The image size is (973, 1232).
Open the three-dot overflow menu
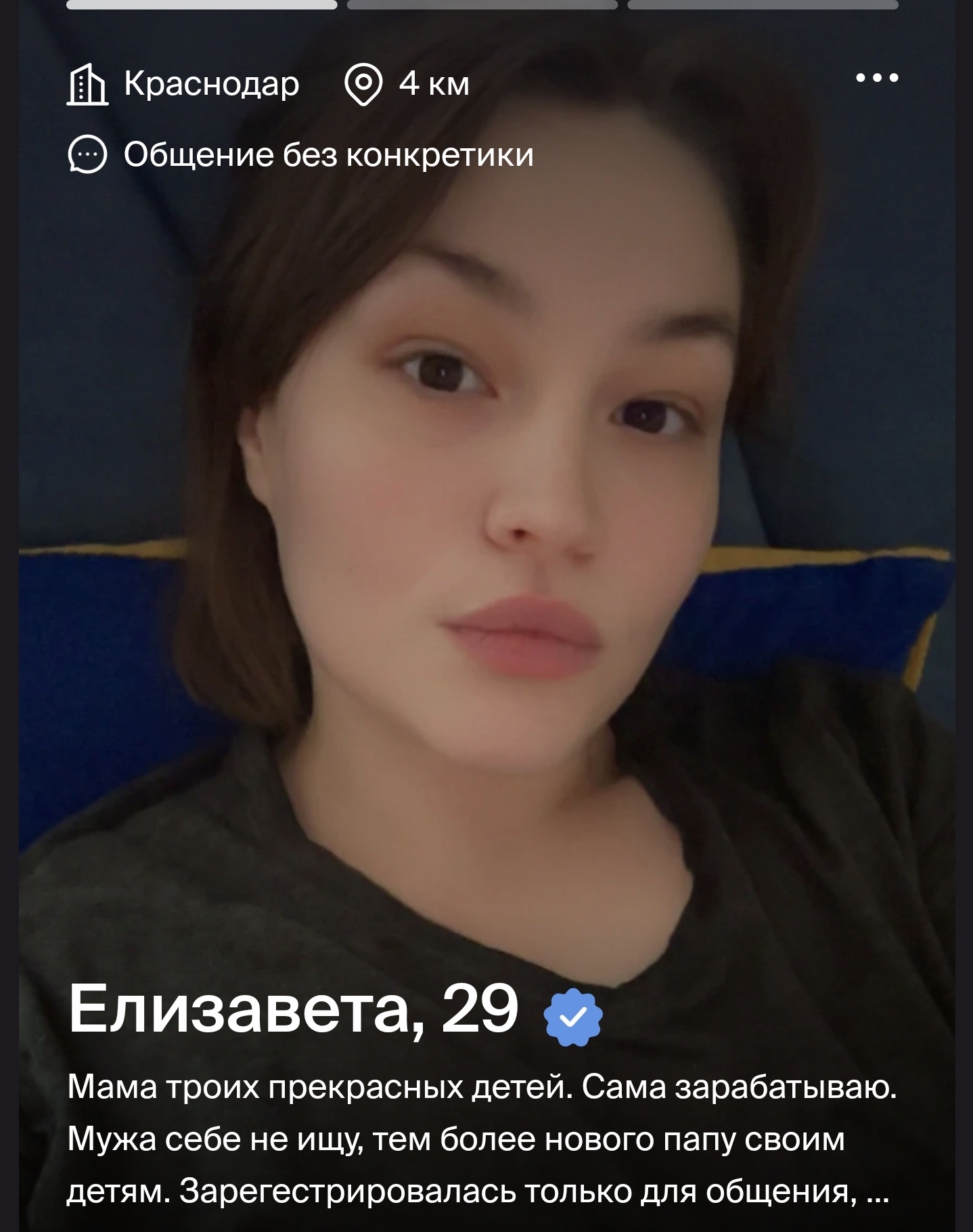876,78
